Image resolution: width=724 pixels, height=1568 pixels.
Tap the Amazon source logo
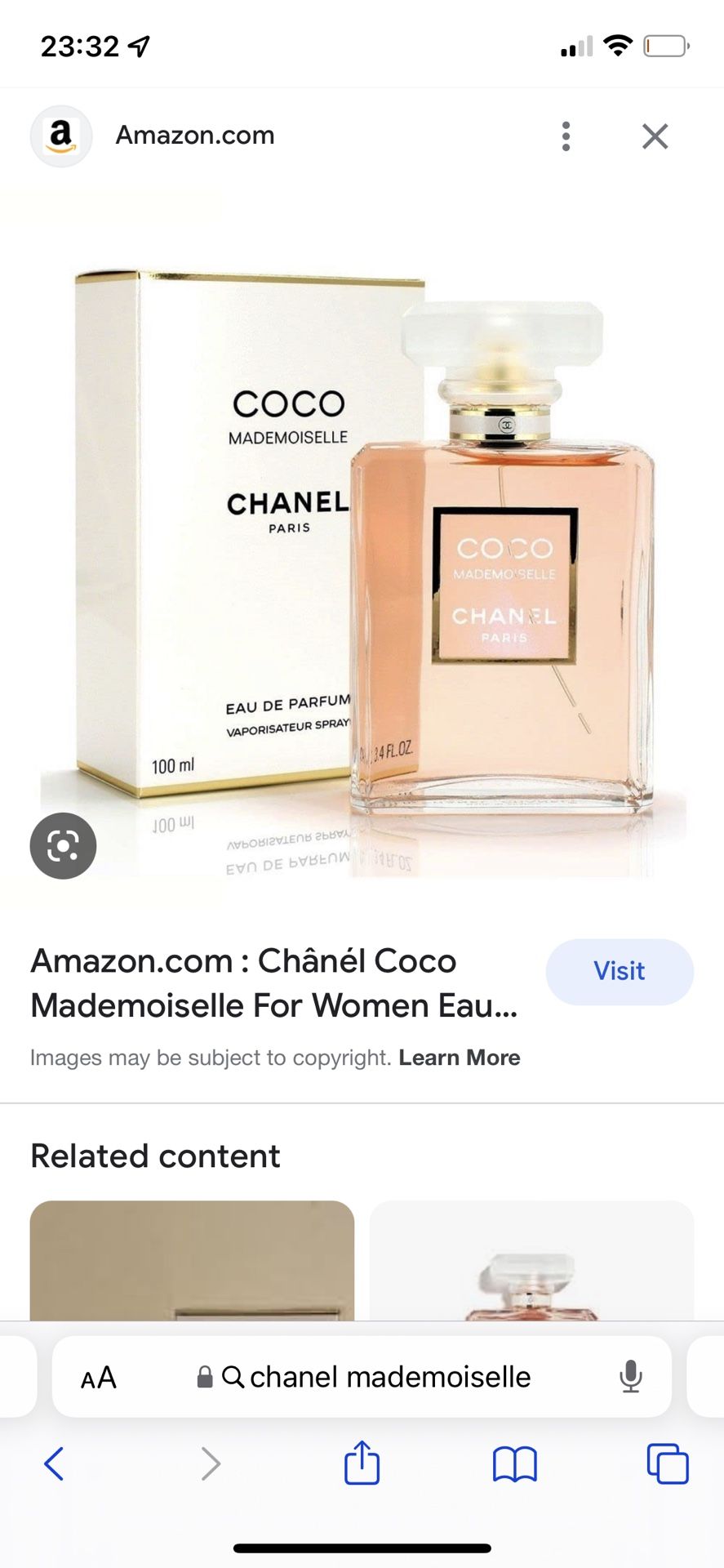tap(61, 136)
